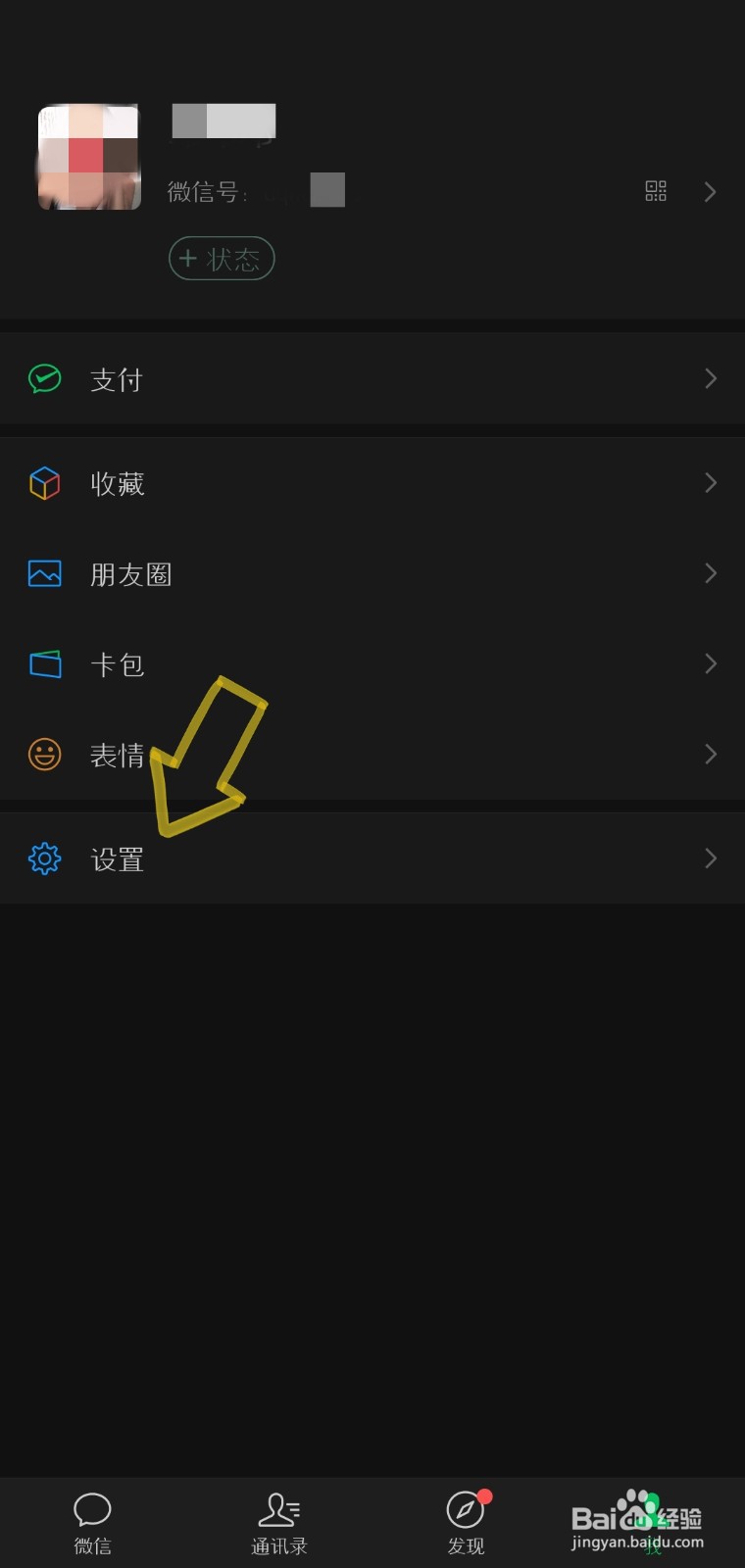Open the profile avatar thumbnail
Viewport: 745px width, 1568px height.
tap(88, 157)
